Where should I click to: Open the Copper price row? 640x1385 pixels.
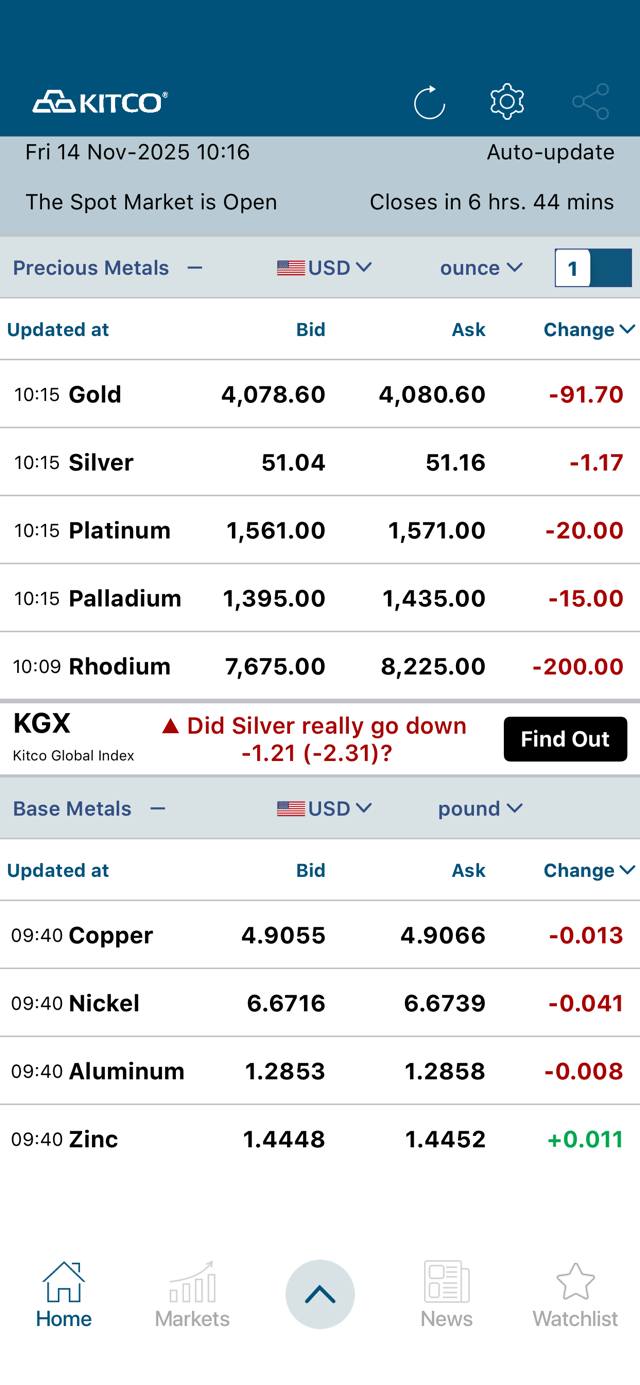tap(320, 935)
